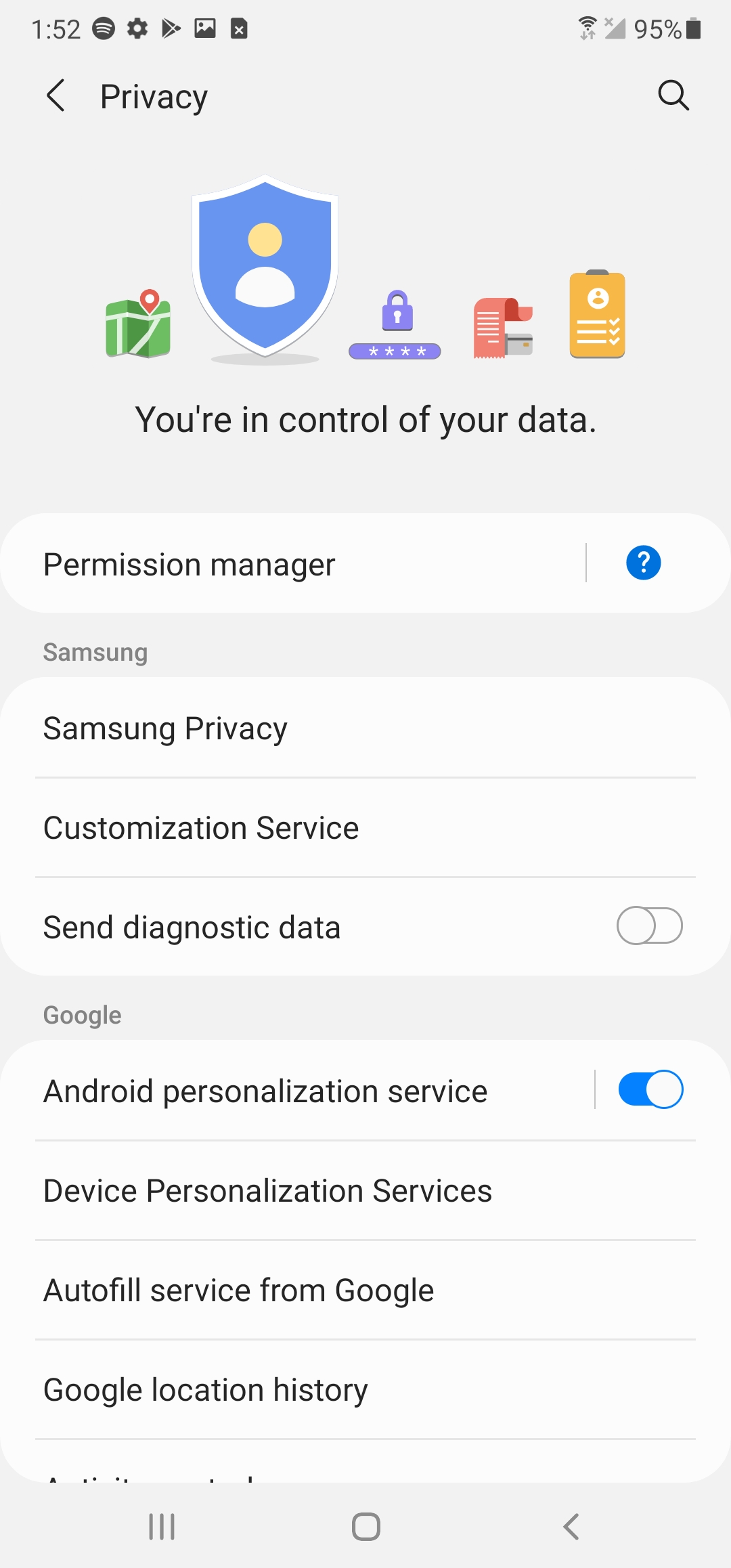The height and width of the screenshot is (1568, 731).
Task: Open Permission manager
Action: [292, 563]
